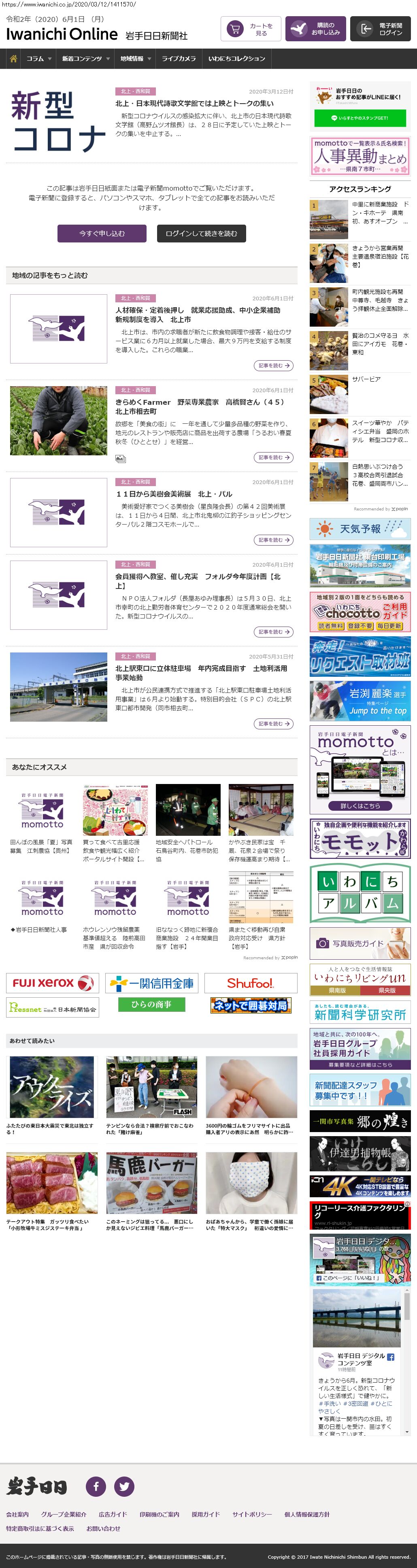
Task: Log in to 電子新聞
Action: point(381,29)
